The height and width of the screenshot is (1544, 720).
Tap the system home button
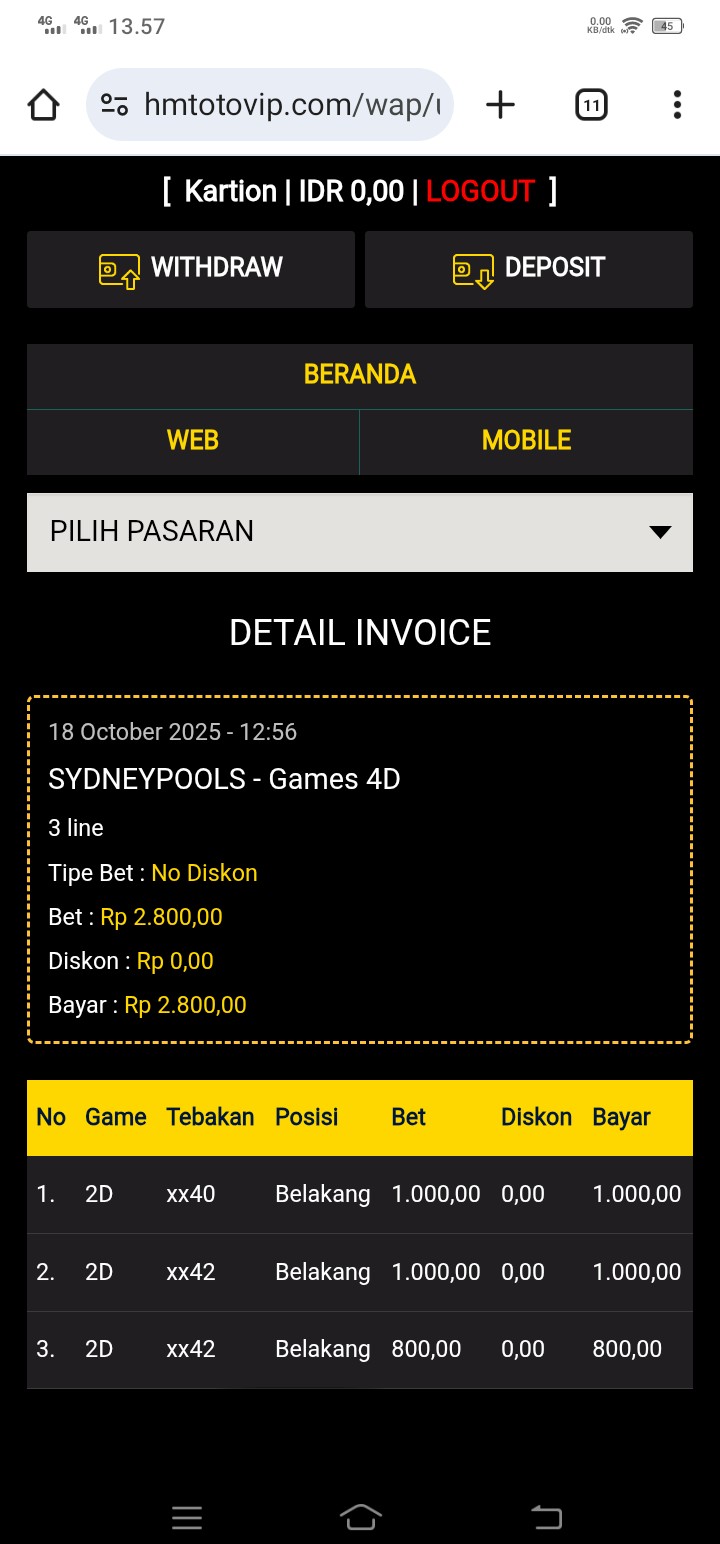(x=360, y=1516)
